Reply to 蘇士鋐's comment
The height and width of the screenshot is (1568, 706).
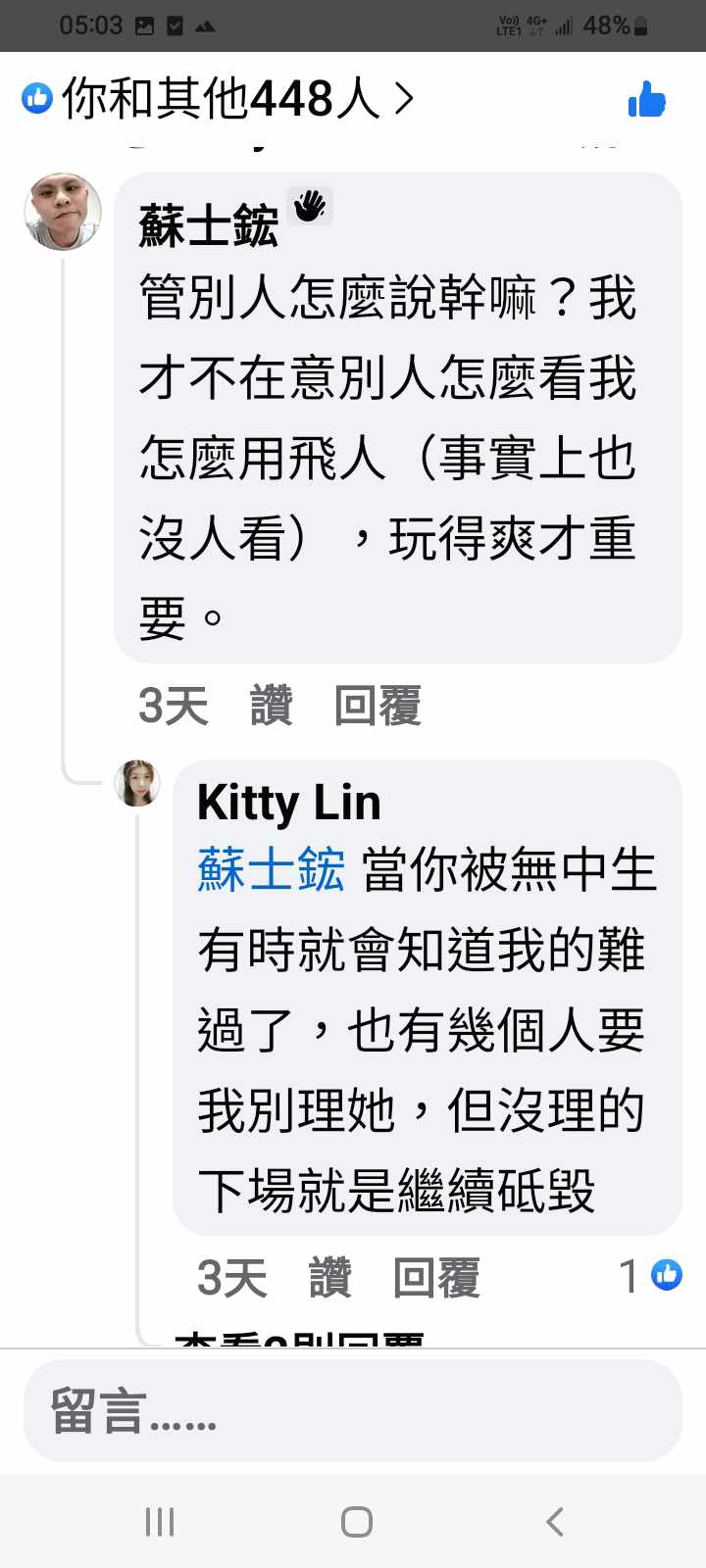pyautogui.click(x=378, y=706)
